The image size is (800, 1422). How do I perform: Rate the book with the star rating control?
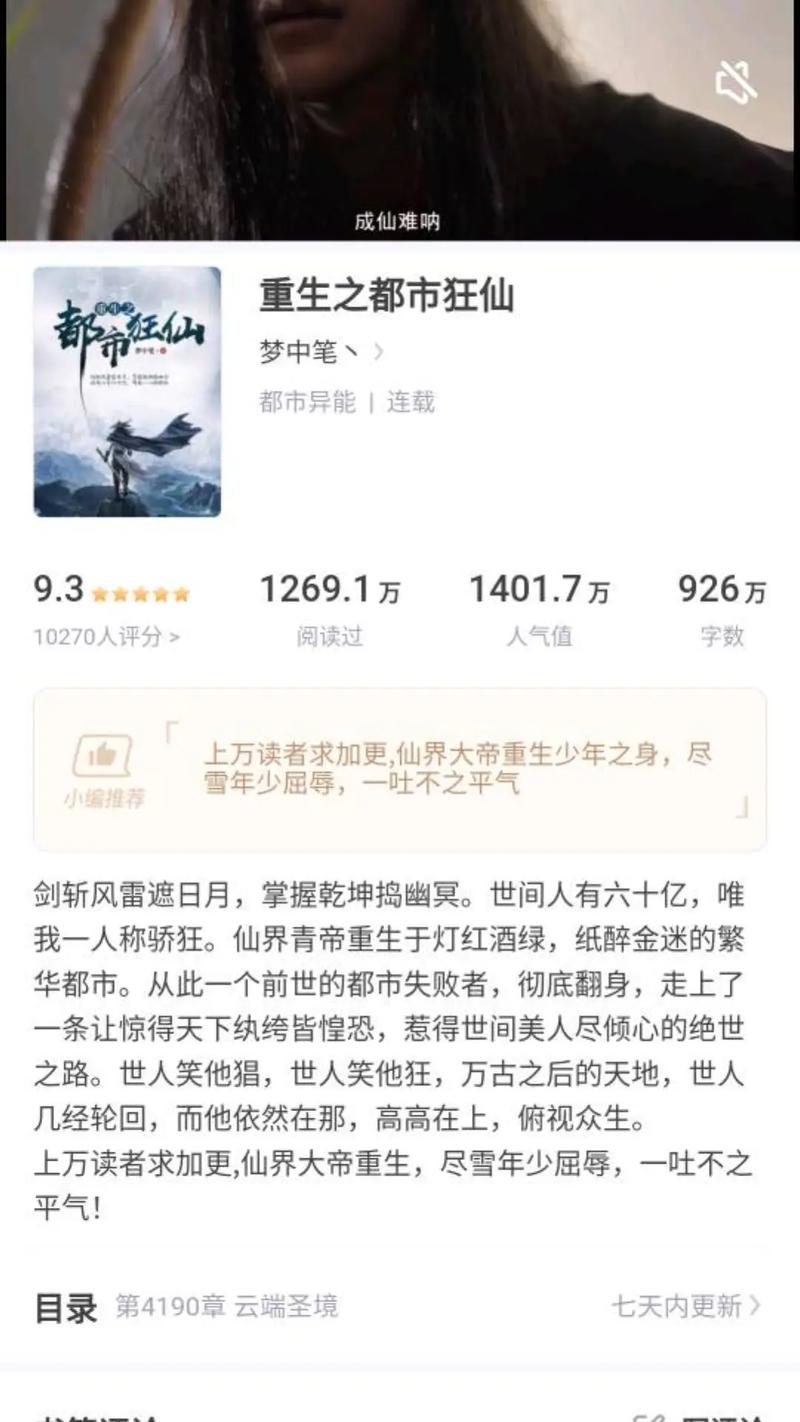140,592
